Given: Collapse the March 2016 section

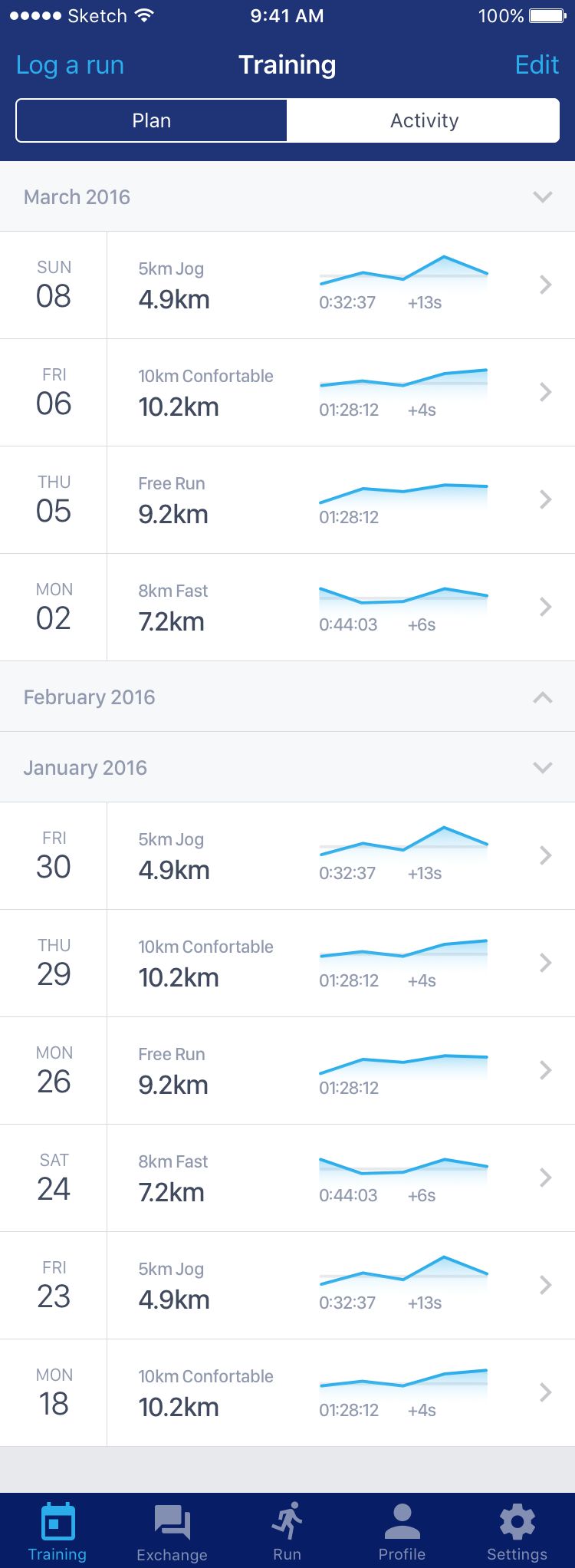Looking at the screenshot, I should click(x=543, y=197).
